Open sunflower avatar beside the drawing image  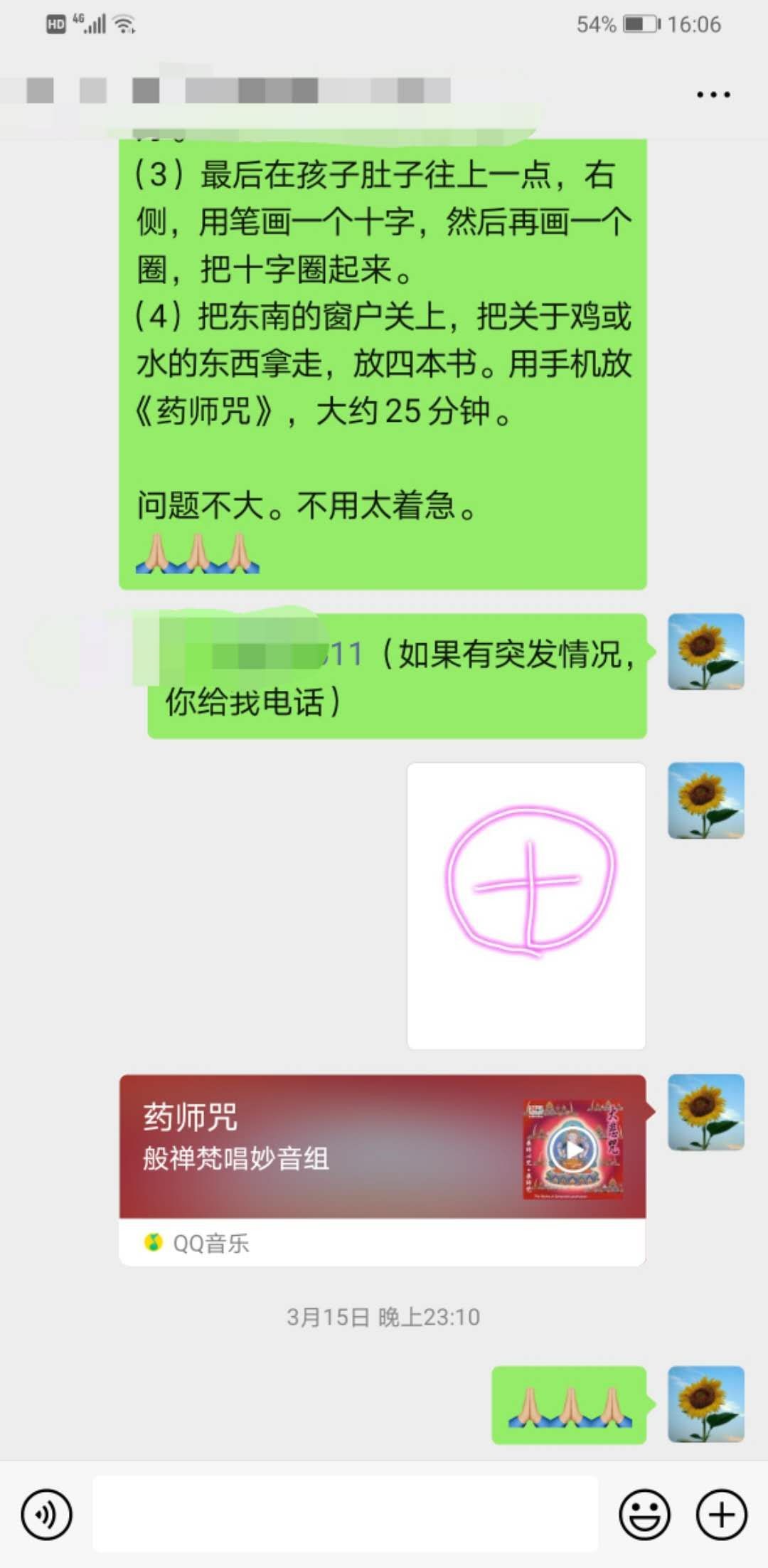[x=705, y=800]
